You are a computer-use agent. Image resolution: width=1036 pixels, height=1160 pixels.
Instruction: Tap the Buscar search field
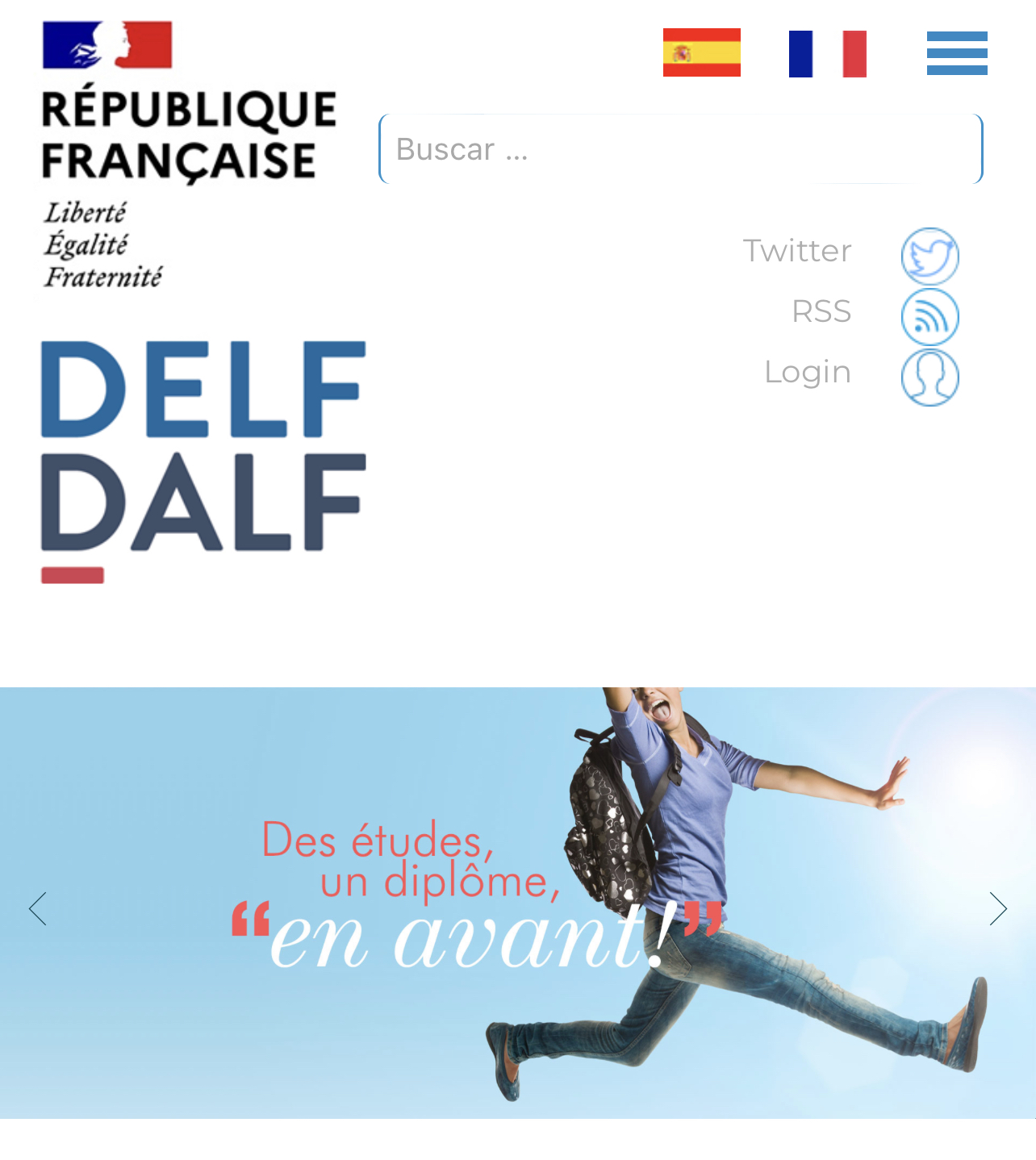(680, 149)
